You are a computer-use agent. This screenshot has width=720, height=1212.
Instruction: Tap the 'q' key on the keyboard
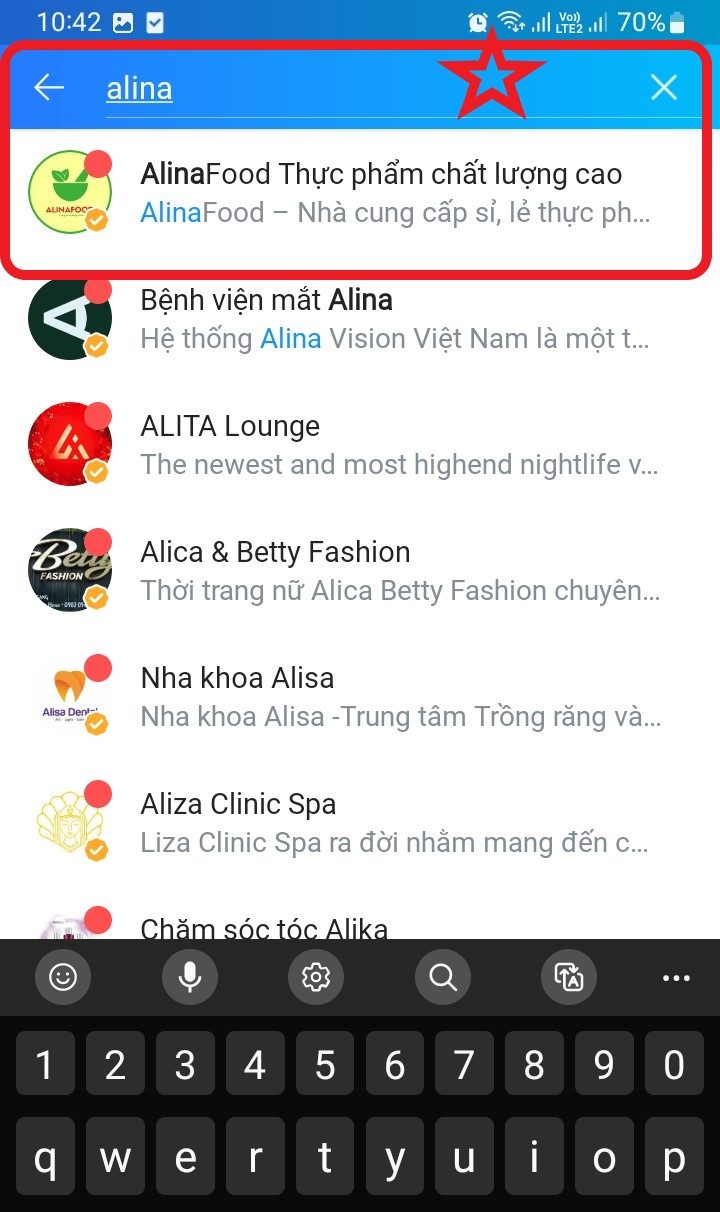click(45, 1159)
